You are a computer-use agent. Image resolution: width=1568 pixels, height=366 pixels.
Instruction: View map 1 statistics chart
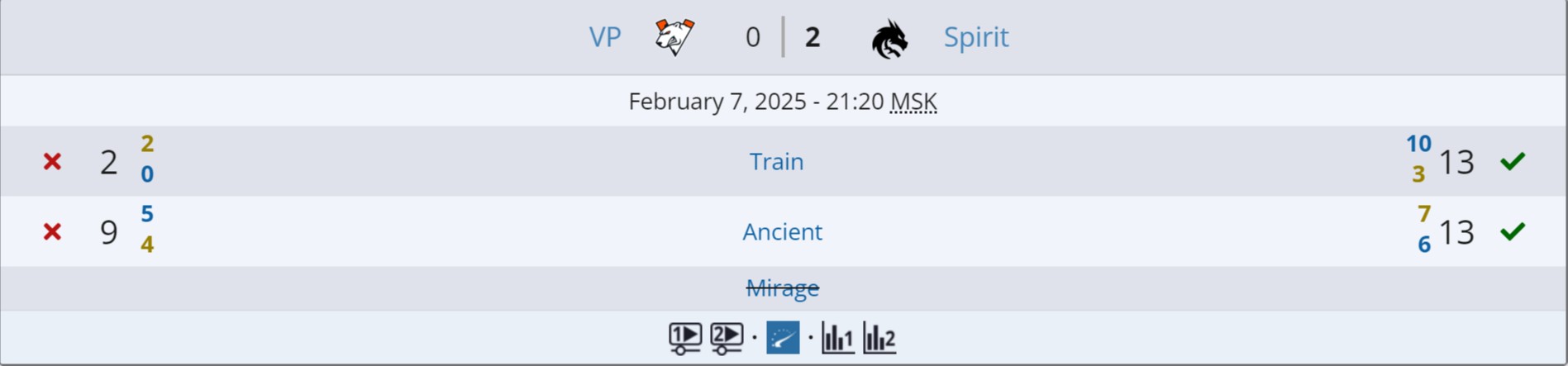tap(837, 338)
